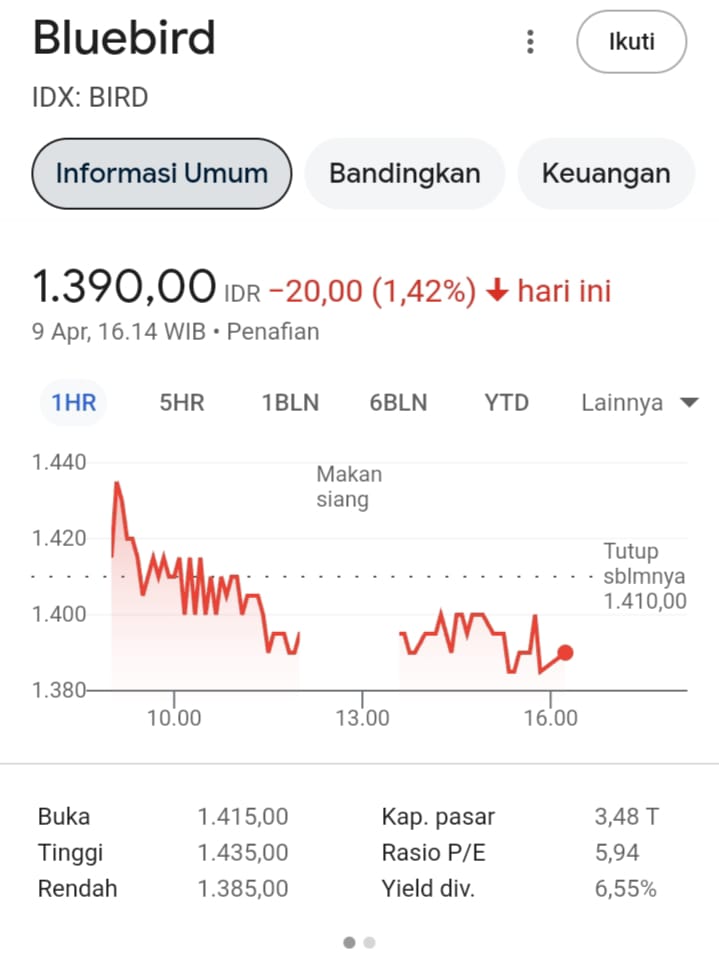Switch chart to 1BLN range
The image size is (719, 972).
coord(290,403)
